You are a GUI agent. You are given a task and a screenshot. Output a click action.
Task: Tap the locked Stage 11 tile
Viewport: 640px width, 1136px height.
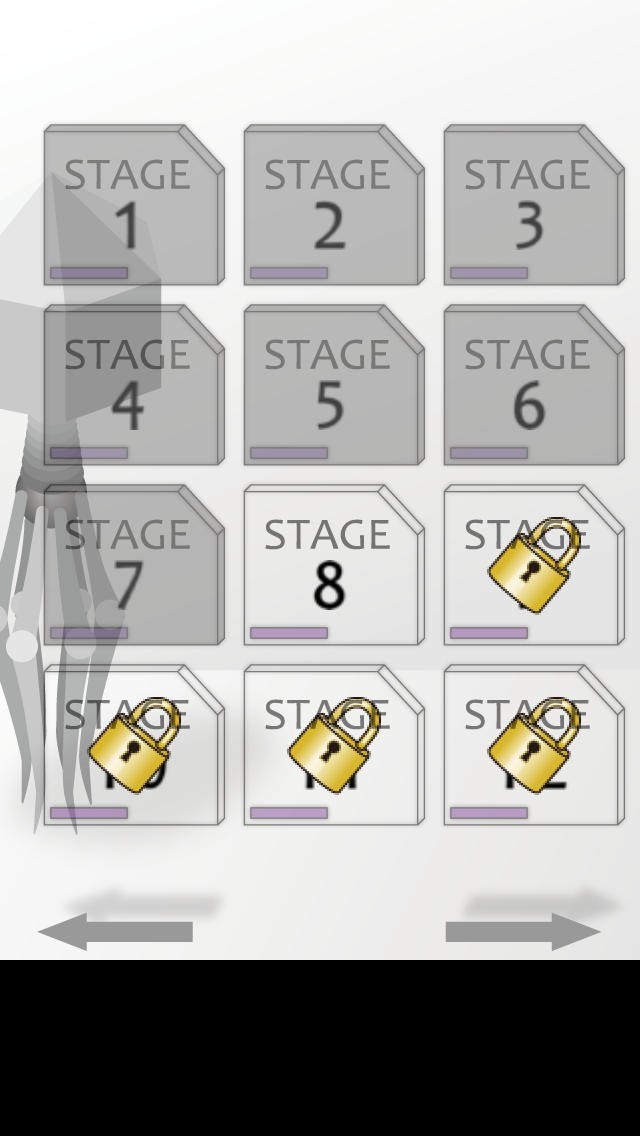tap(334, 745)
